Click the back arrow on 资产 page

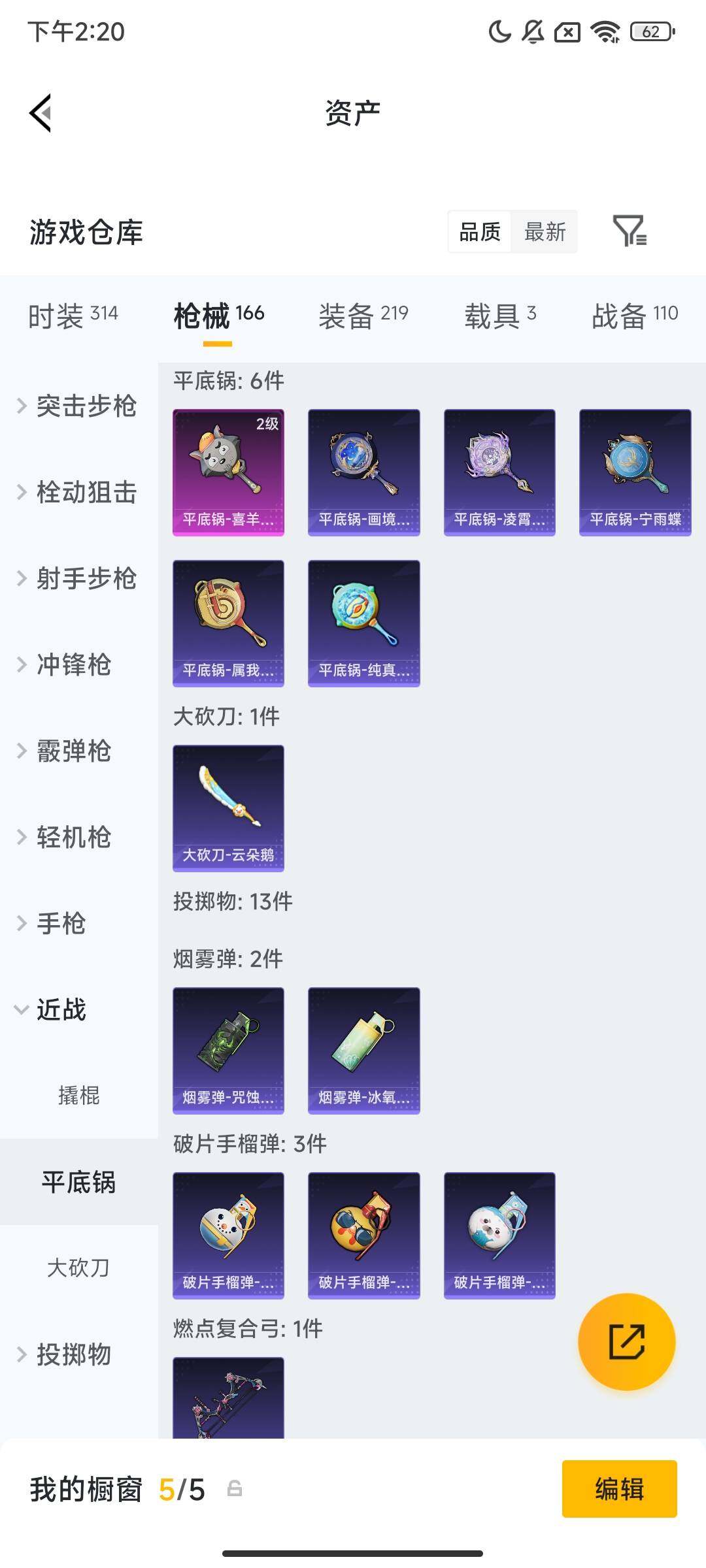click(x=39, y=112)
